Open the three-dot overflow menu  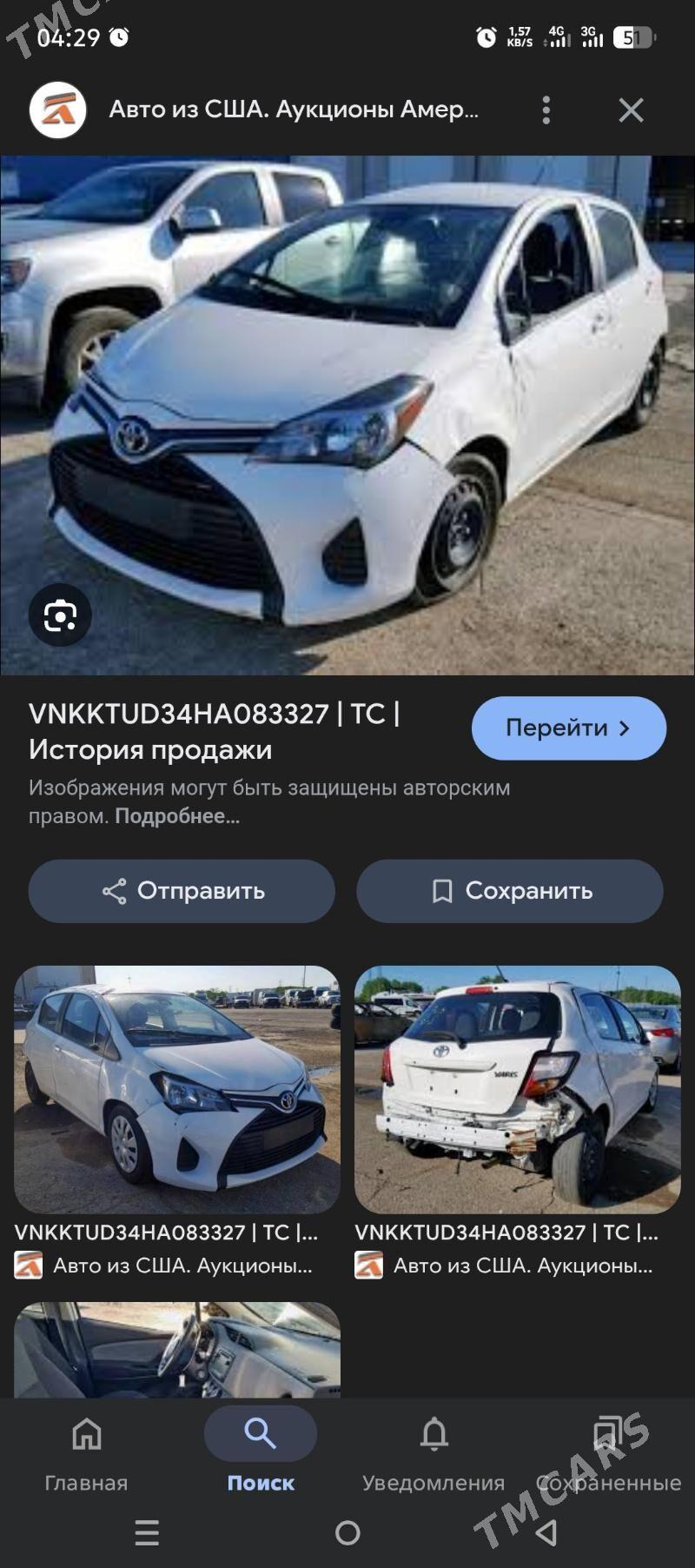pos(546,110)
